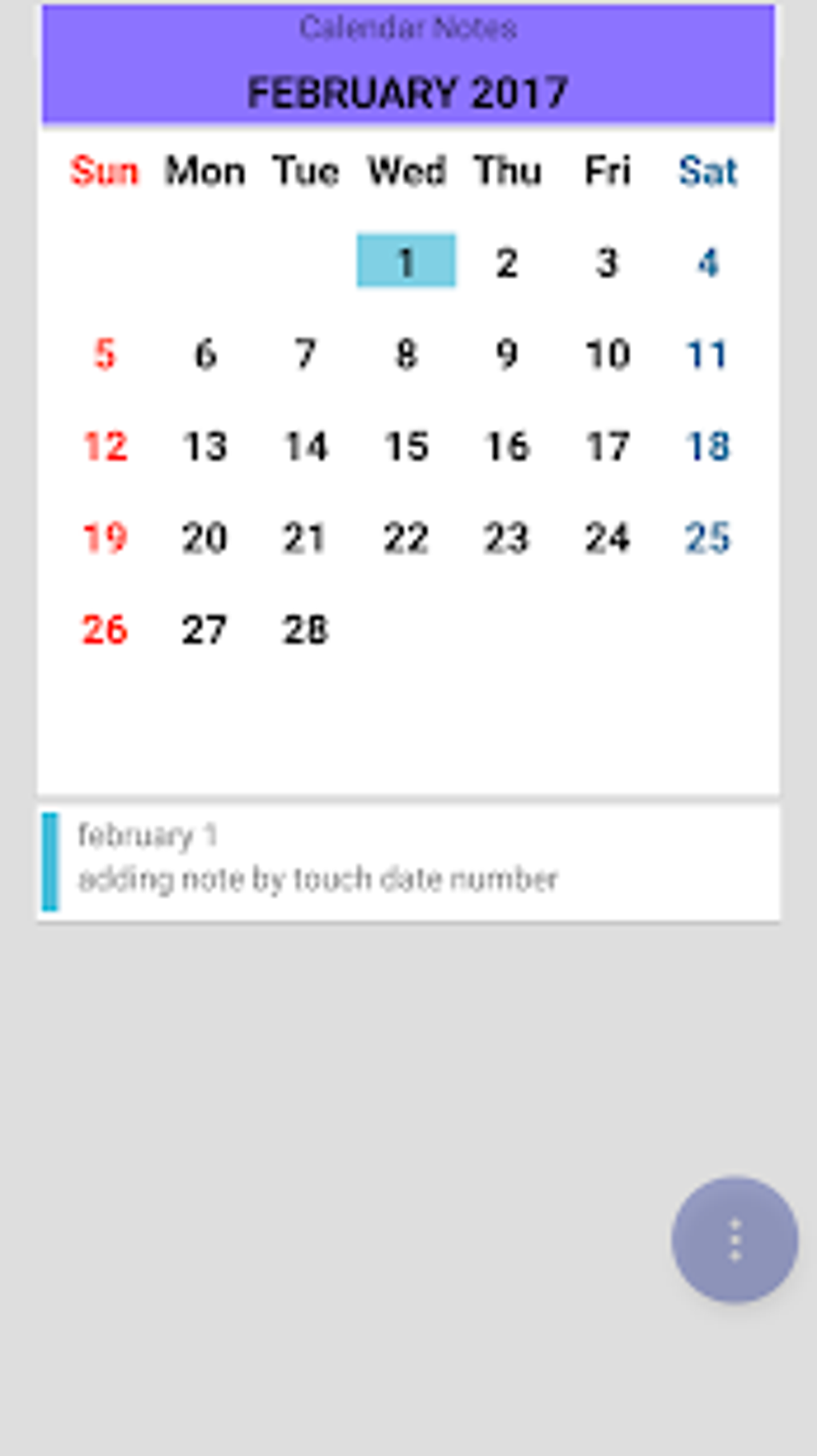Tap the Sat weekday label
The image size is (817, 1456).
coord(708,171)
